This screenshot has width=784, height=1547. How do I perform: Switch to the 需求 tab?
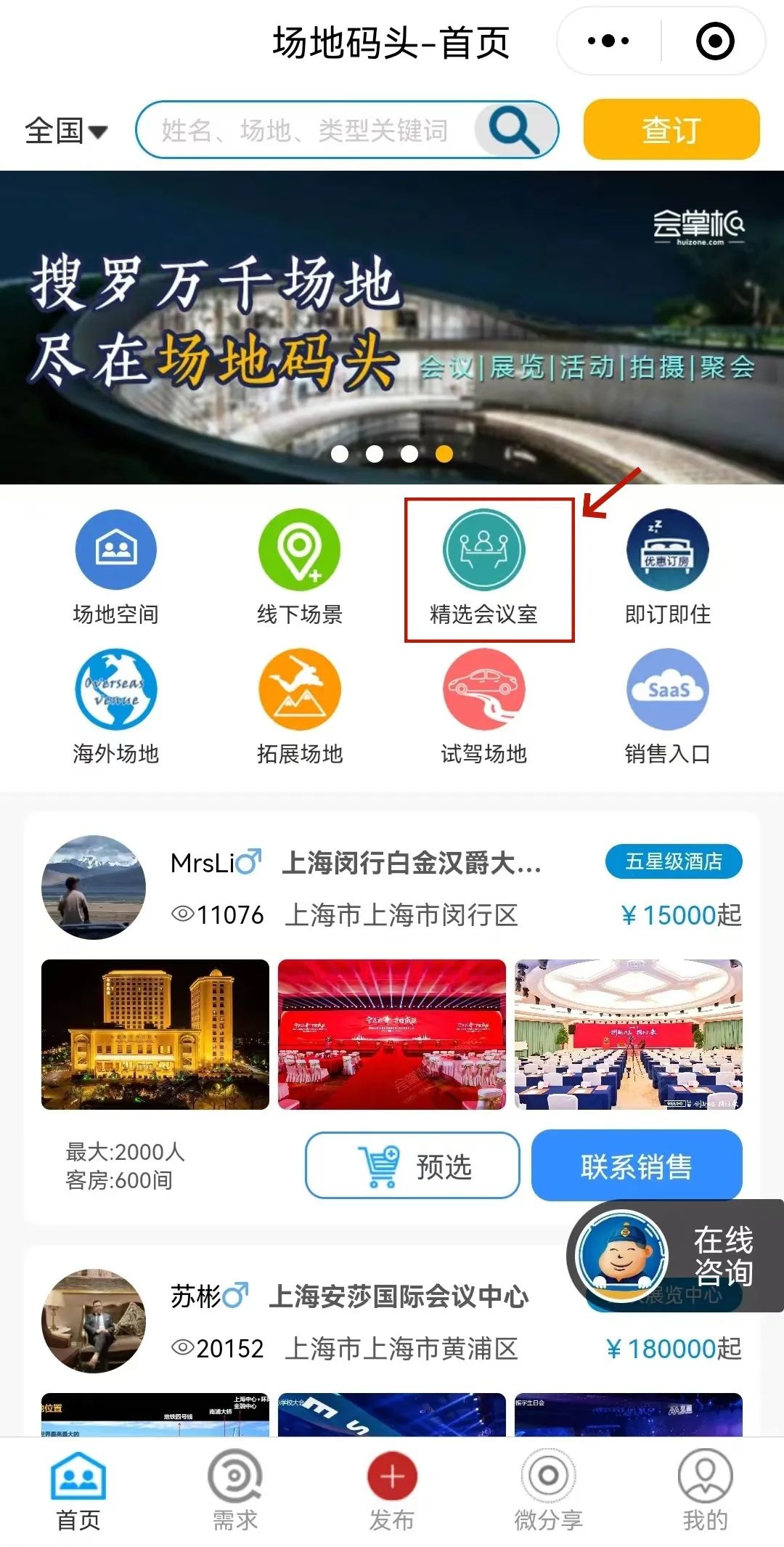[234, 1490]
